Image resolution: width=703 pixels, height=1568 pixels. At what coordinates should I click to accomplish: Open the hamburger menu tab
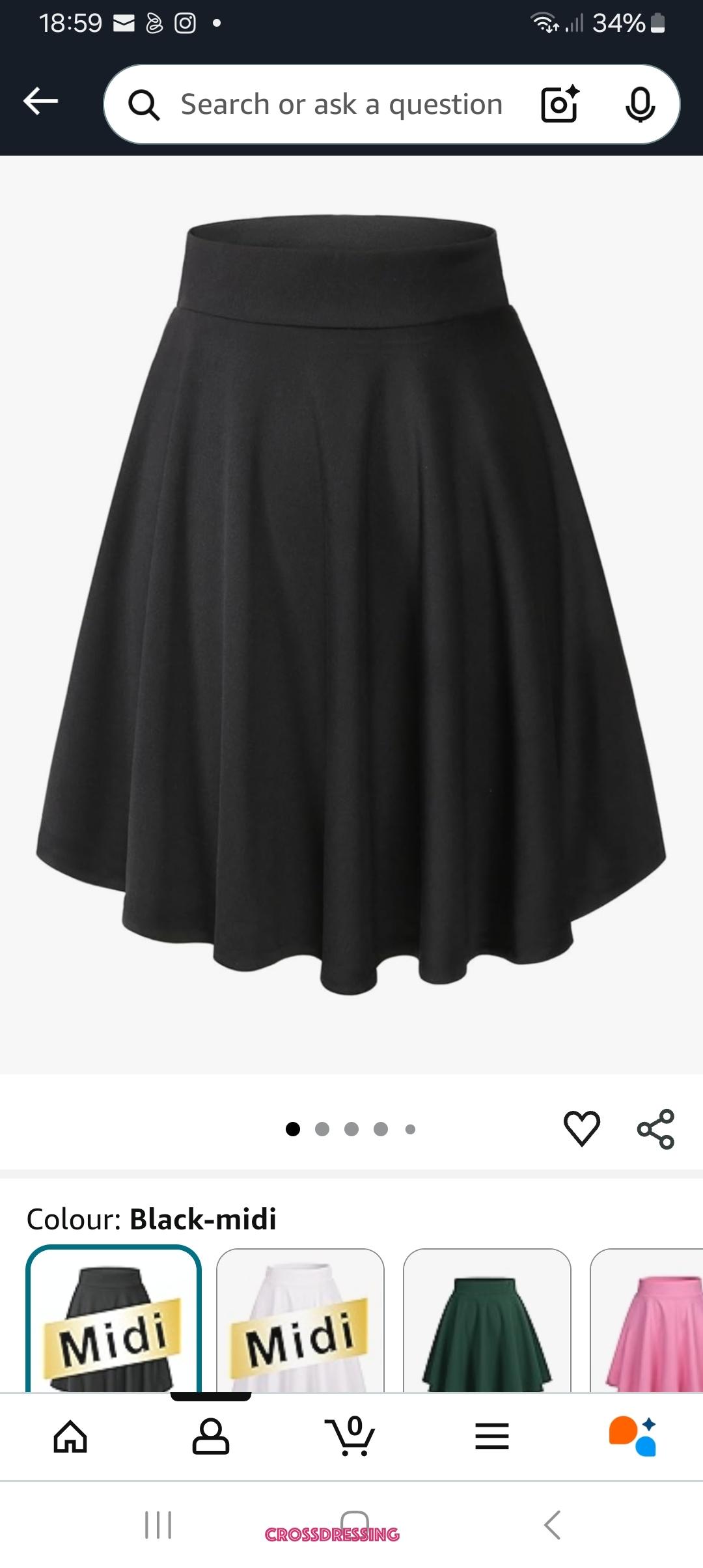click(492, 1436)
